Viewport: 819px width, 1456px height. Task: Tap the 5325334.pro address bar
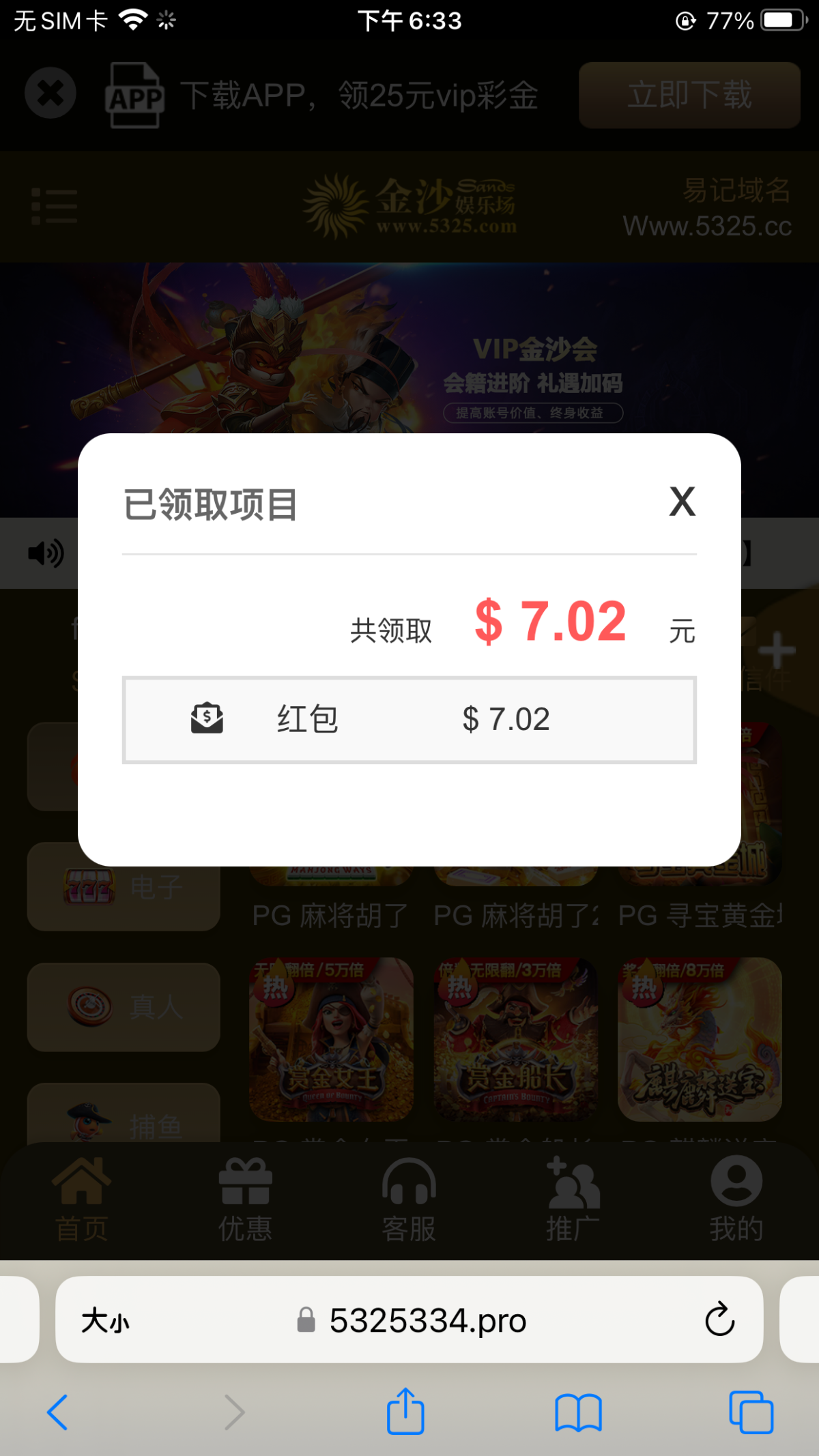pos(427,1320)
